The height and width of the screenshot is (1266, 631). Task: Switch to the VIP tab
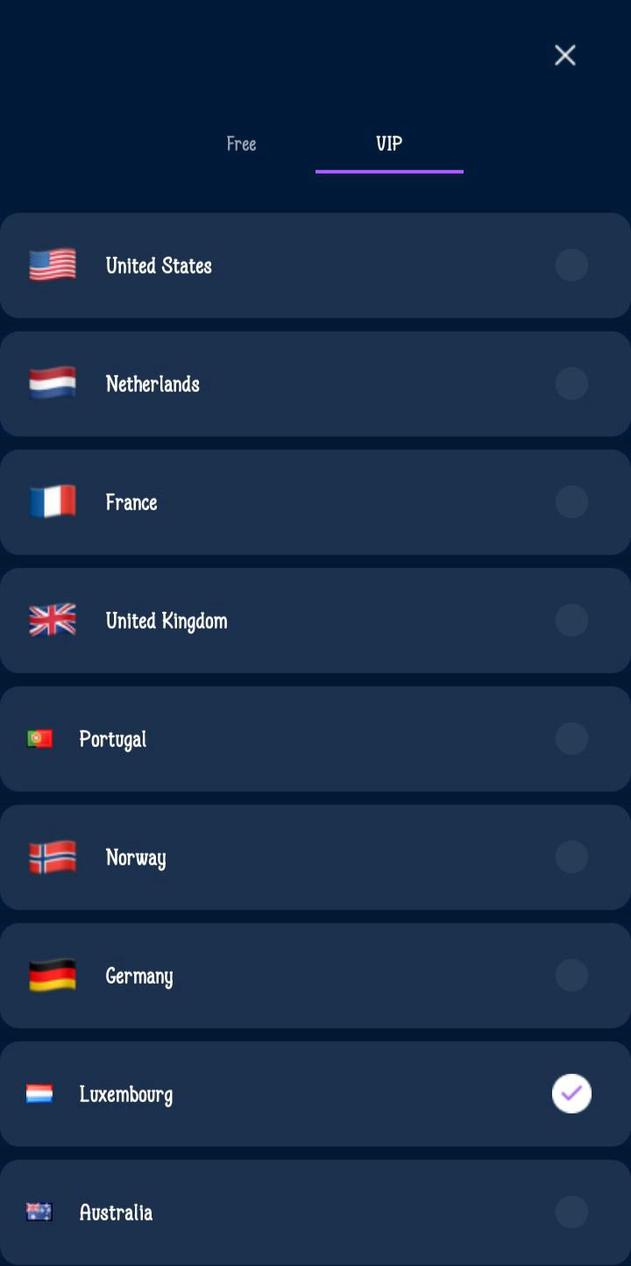tap(389, 144)
